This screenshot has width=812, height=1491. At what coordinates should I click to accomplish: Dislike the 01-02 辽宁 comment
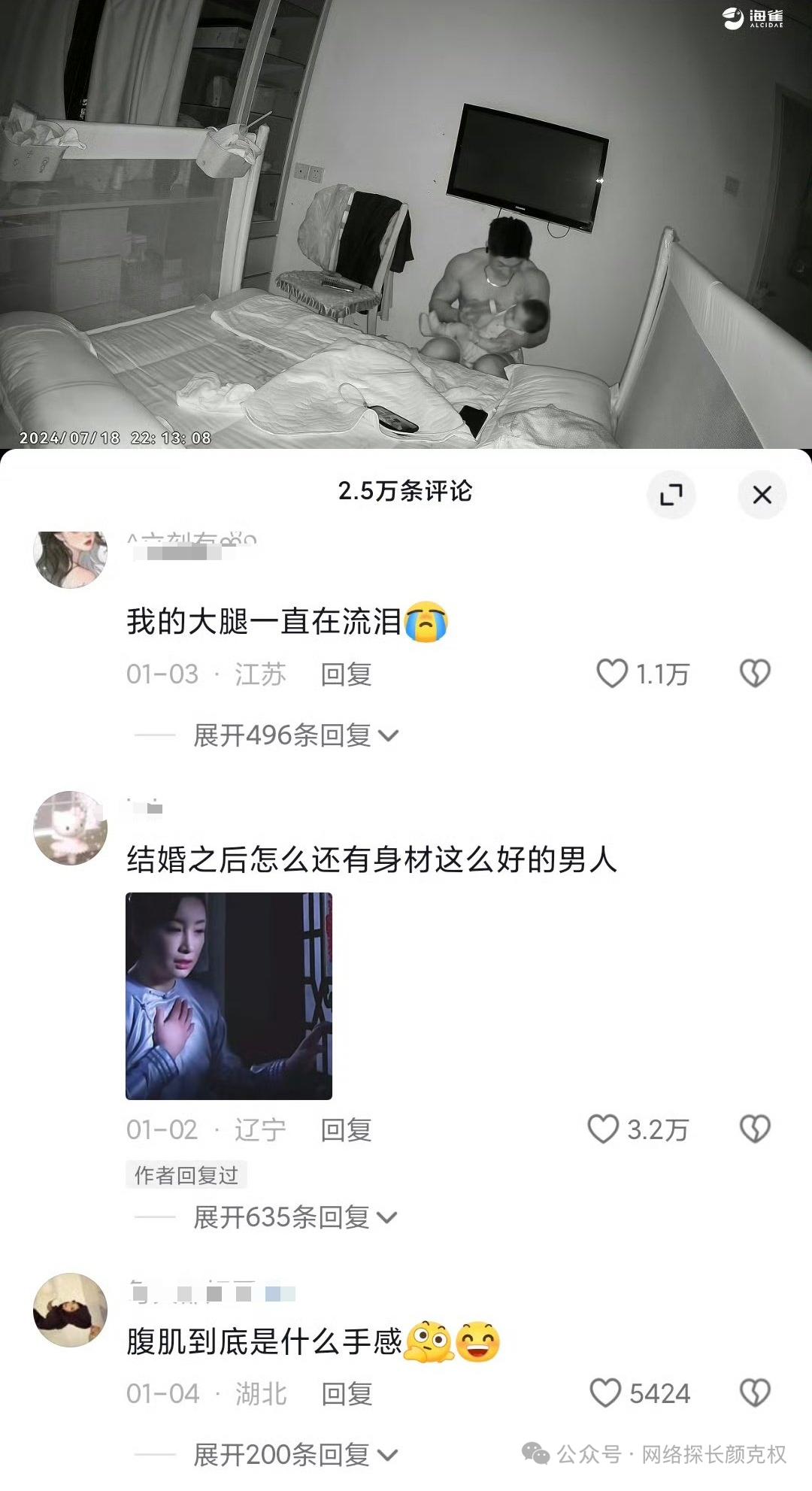click(755, 1129)
